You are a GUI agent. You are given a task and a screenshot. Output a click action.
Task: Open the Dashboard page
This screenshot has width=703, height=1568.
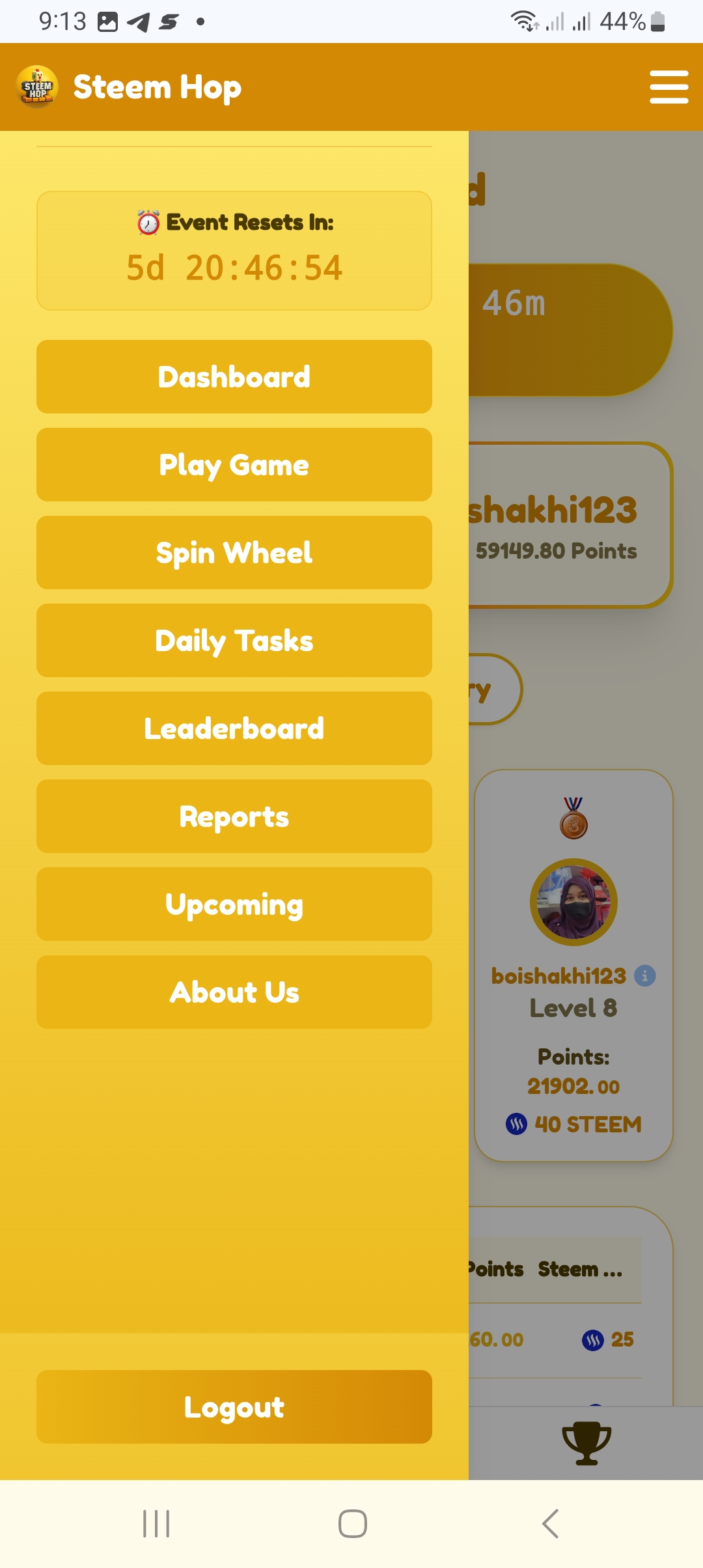(234, 377)
